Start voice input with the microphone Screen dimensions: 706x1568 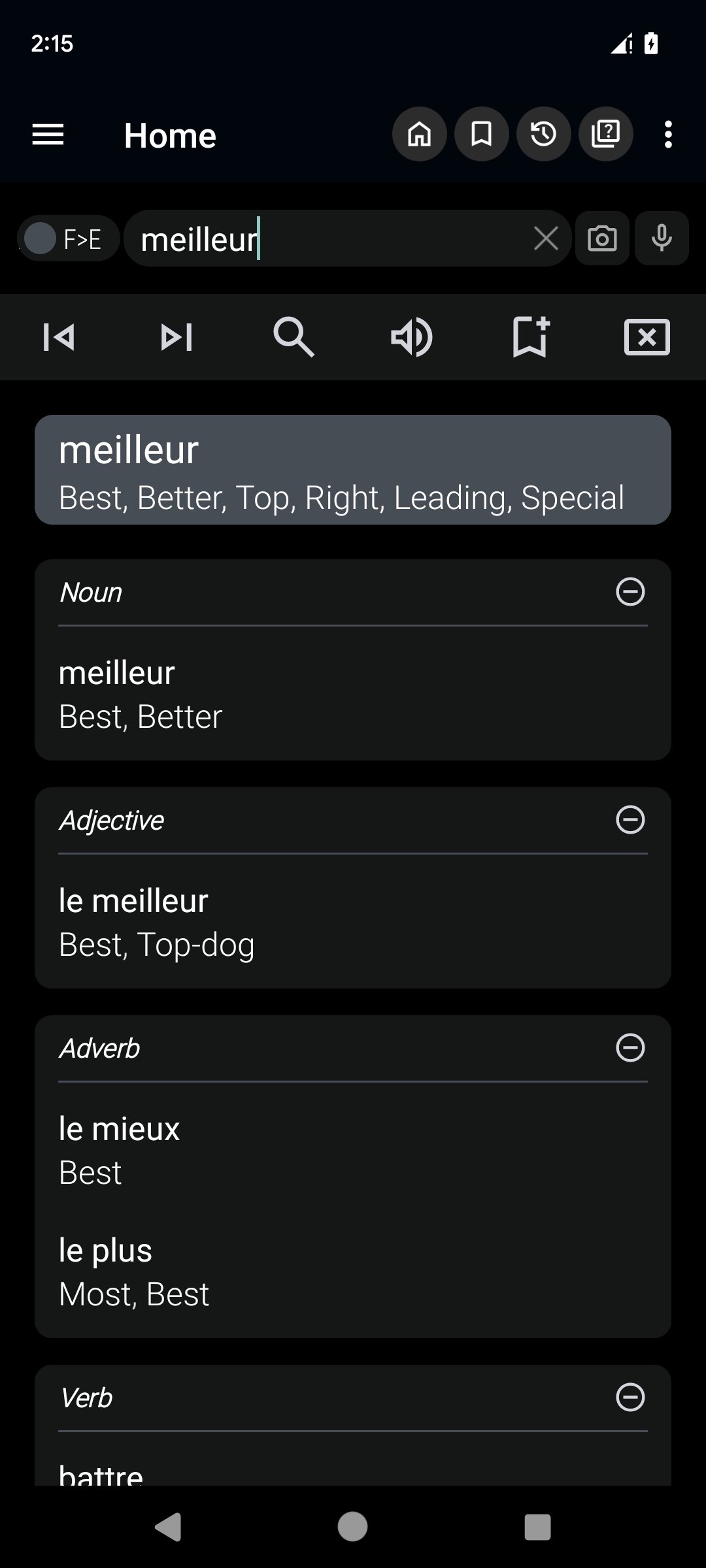[x=662, y=238]
